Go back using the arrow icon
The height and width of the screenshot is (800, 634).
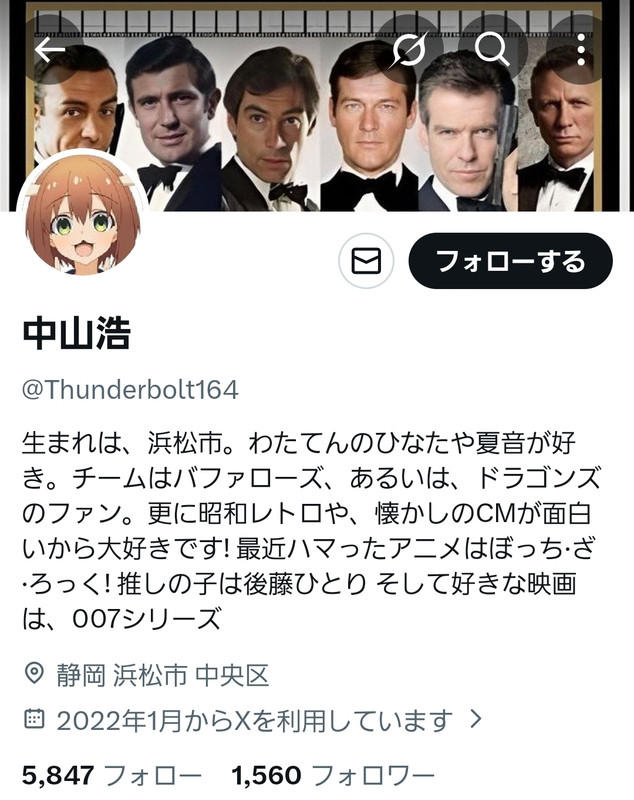(50, 49)
